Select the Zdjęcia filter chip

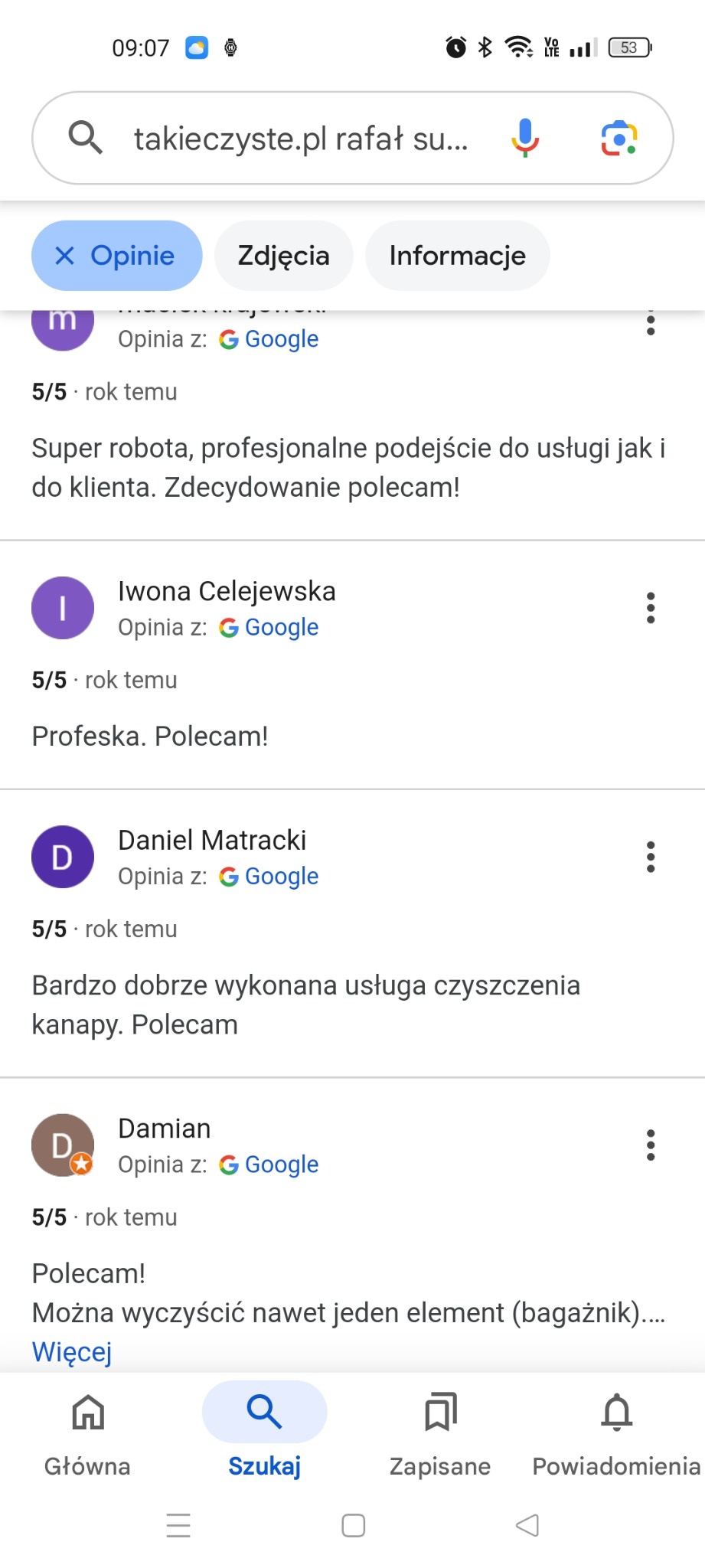coord(283,256)
